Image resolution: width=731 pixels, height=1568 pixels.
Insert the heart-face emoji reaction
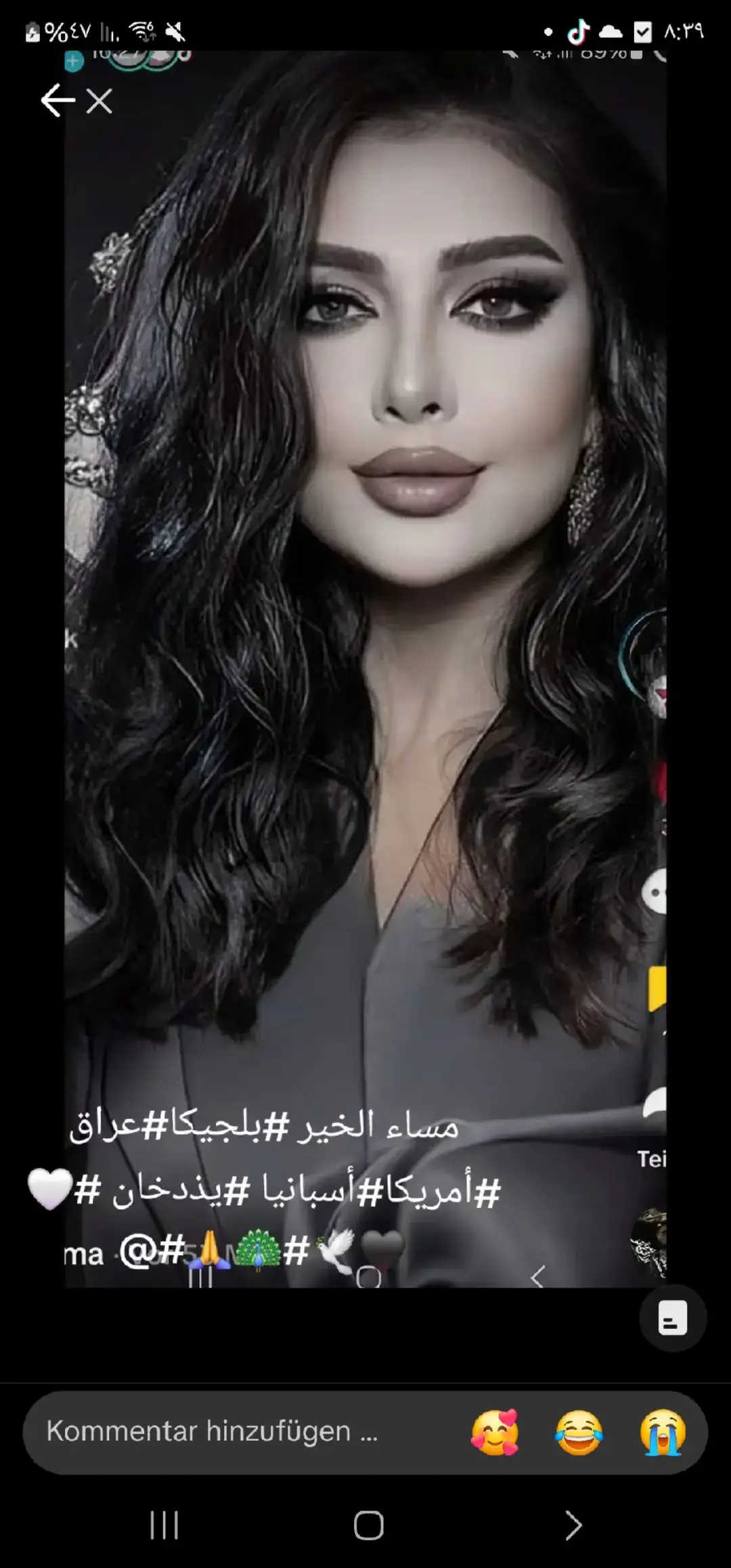[495, 1433]
